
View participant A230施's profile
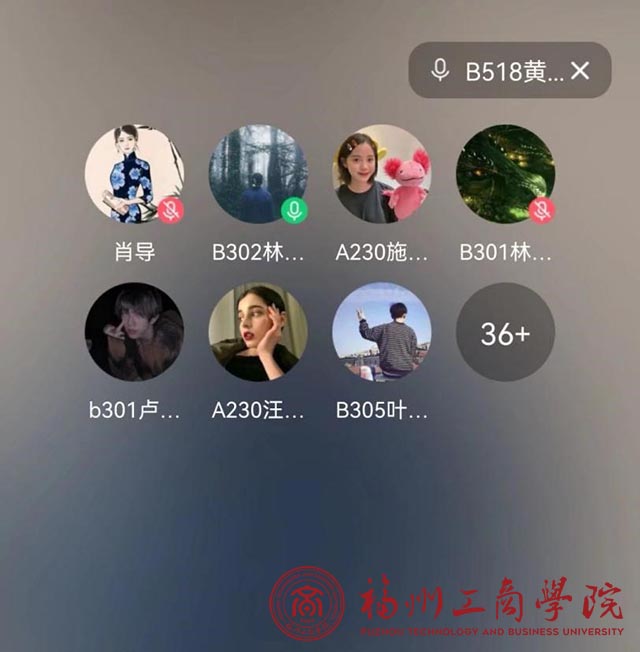pyautogui.click(x=382, y=174)
